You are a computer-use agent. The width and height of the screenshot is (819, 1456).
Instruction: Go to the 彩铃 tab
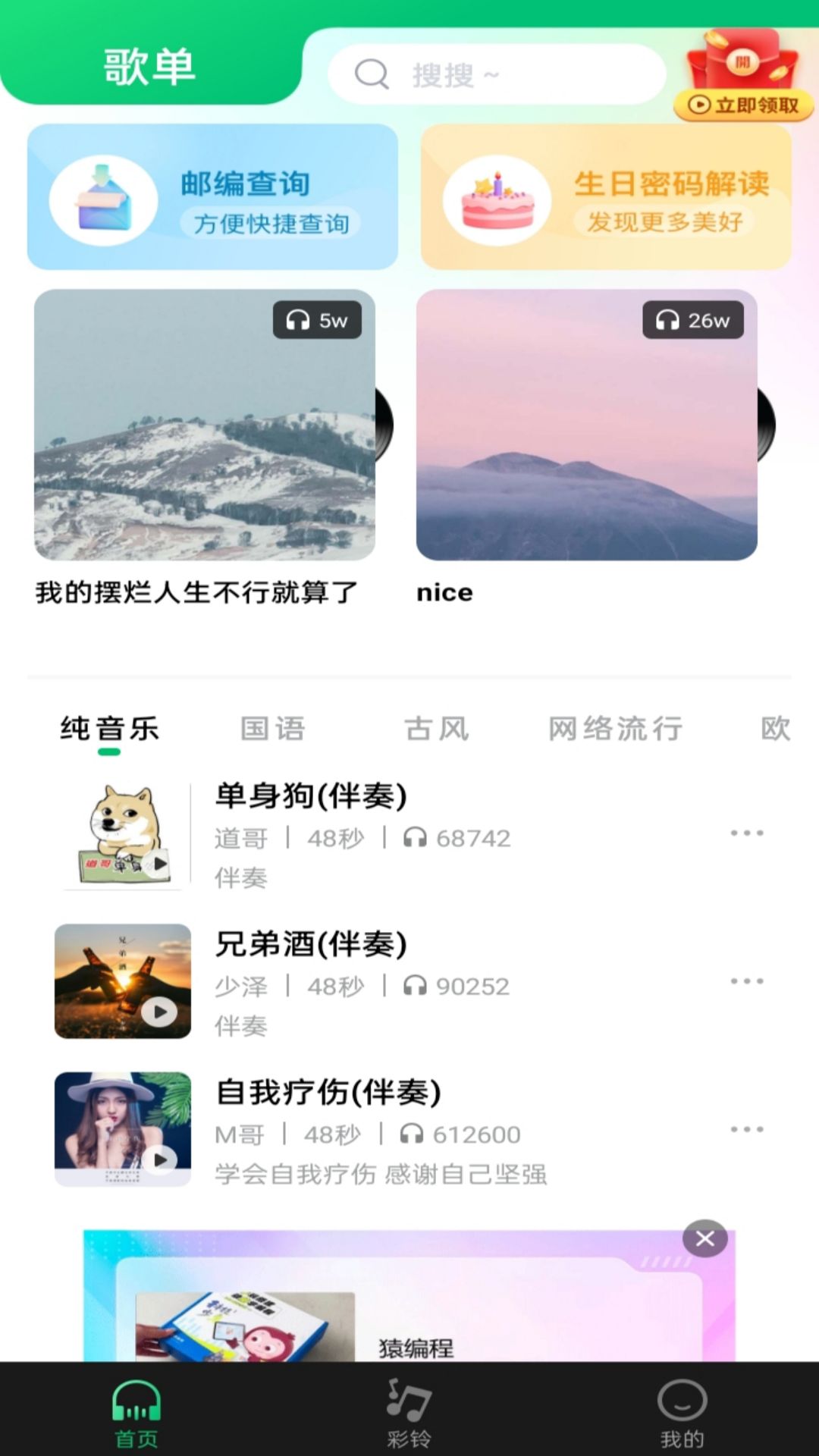(409, 1411)
